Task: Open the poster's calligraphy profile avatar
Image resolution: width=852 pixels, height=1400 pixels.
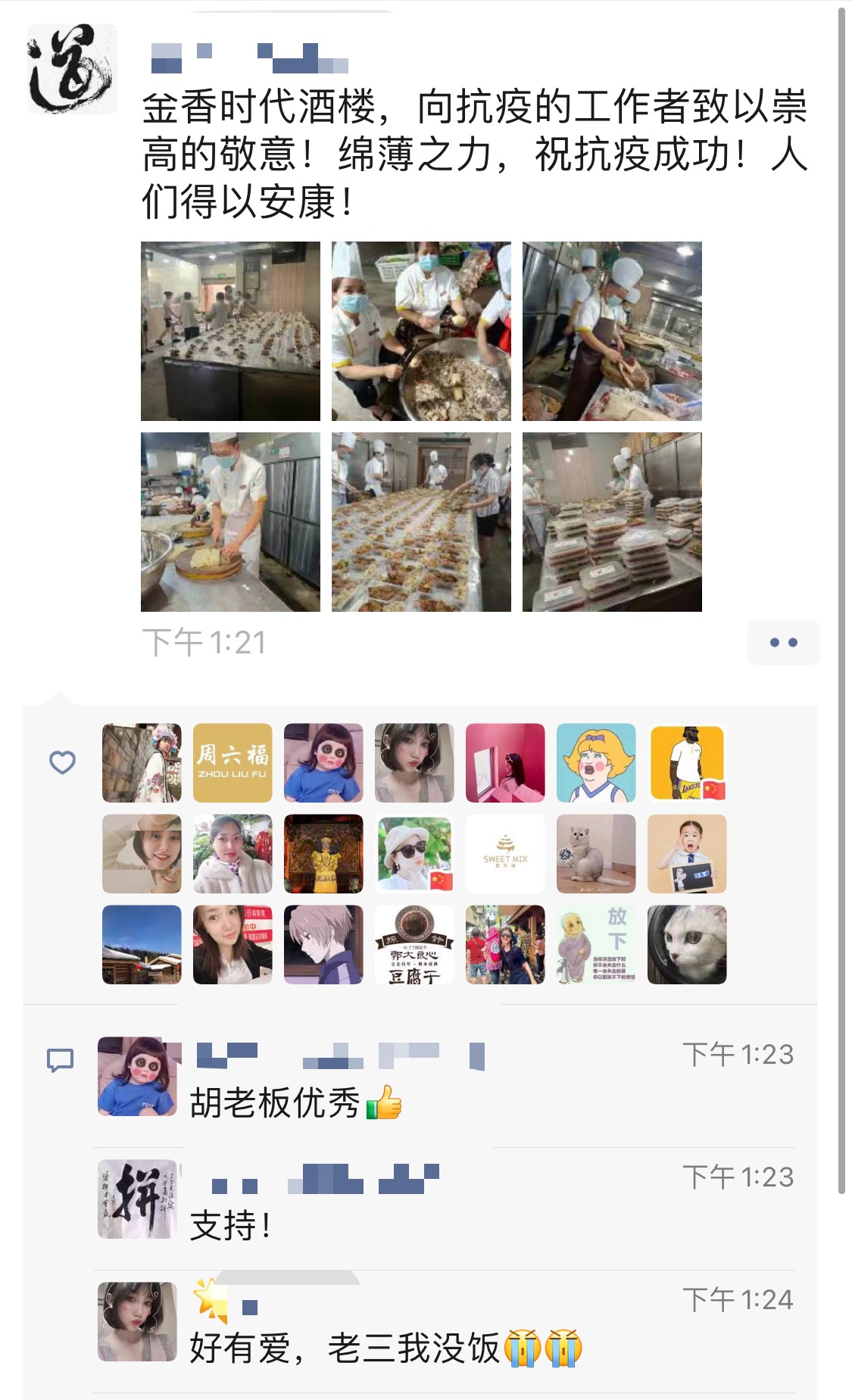Action: pos(72,69)
